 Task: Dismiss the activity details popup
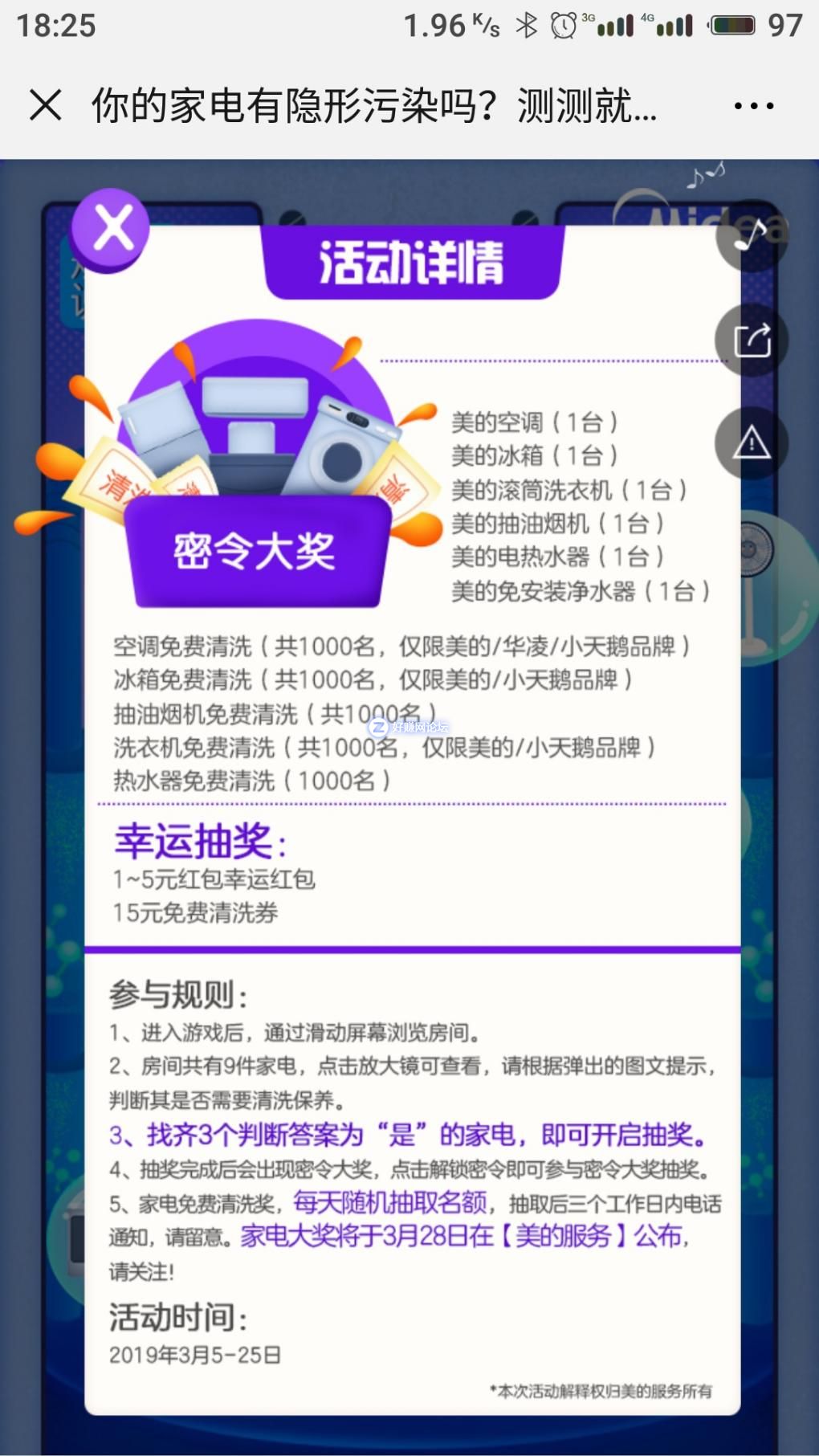point(112,228)
